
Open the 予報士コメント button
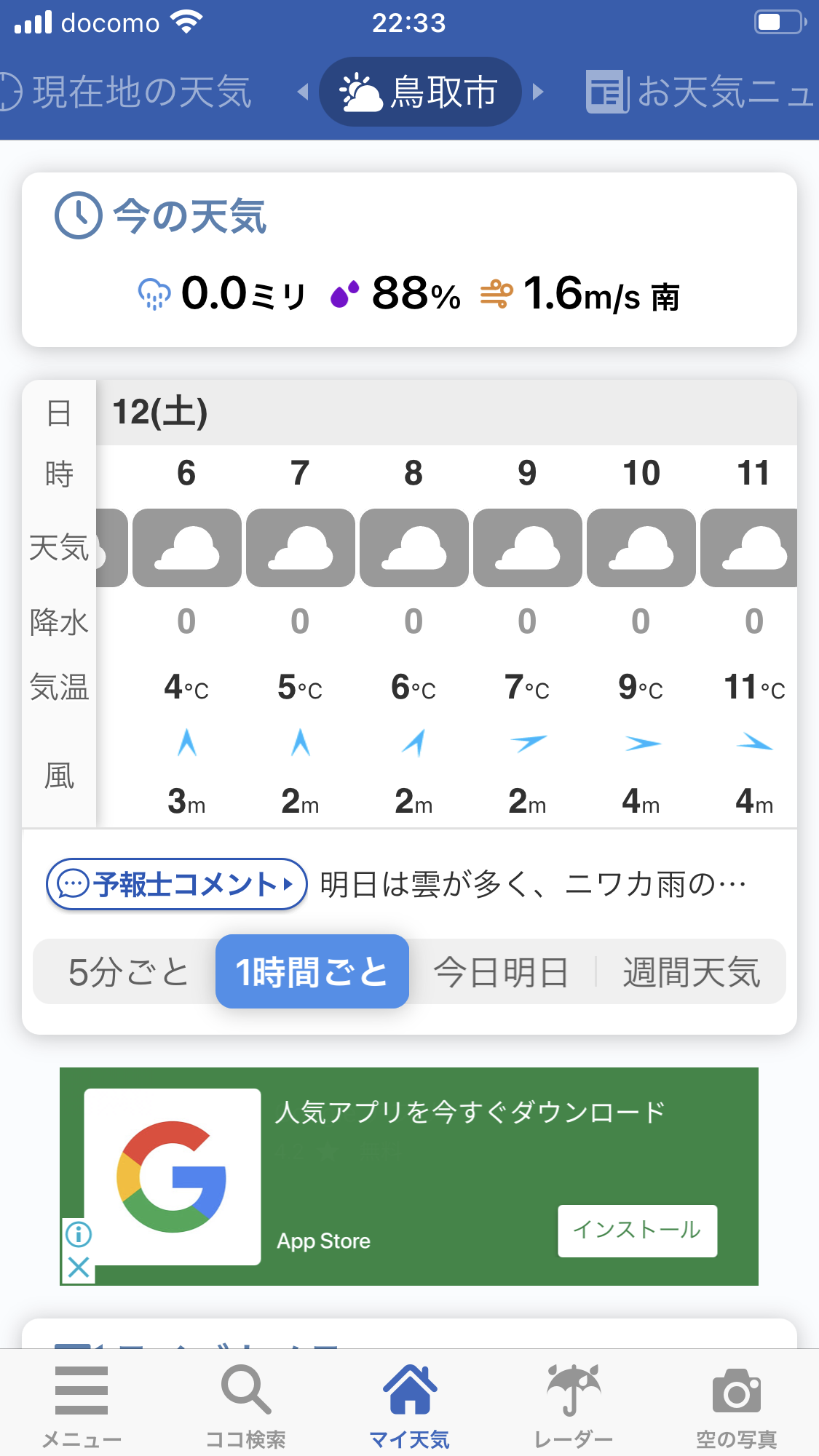(x=177, y=884)
